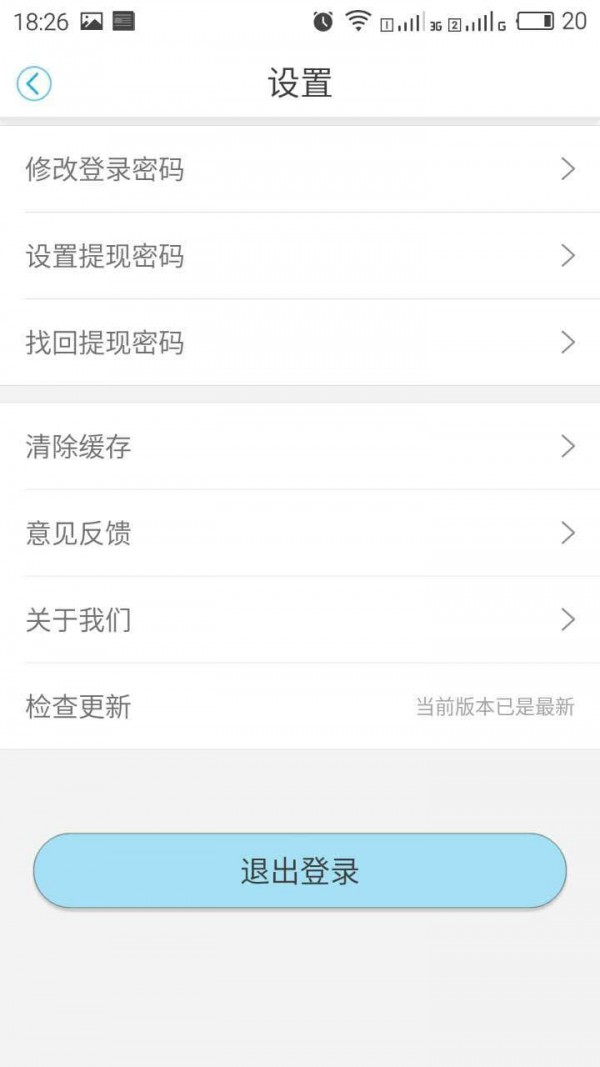Open 设置提现密码 row

pyautogui.click(x=300, y=257)
